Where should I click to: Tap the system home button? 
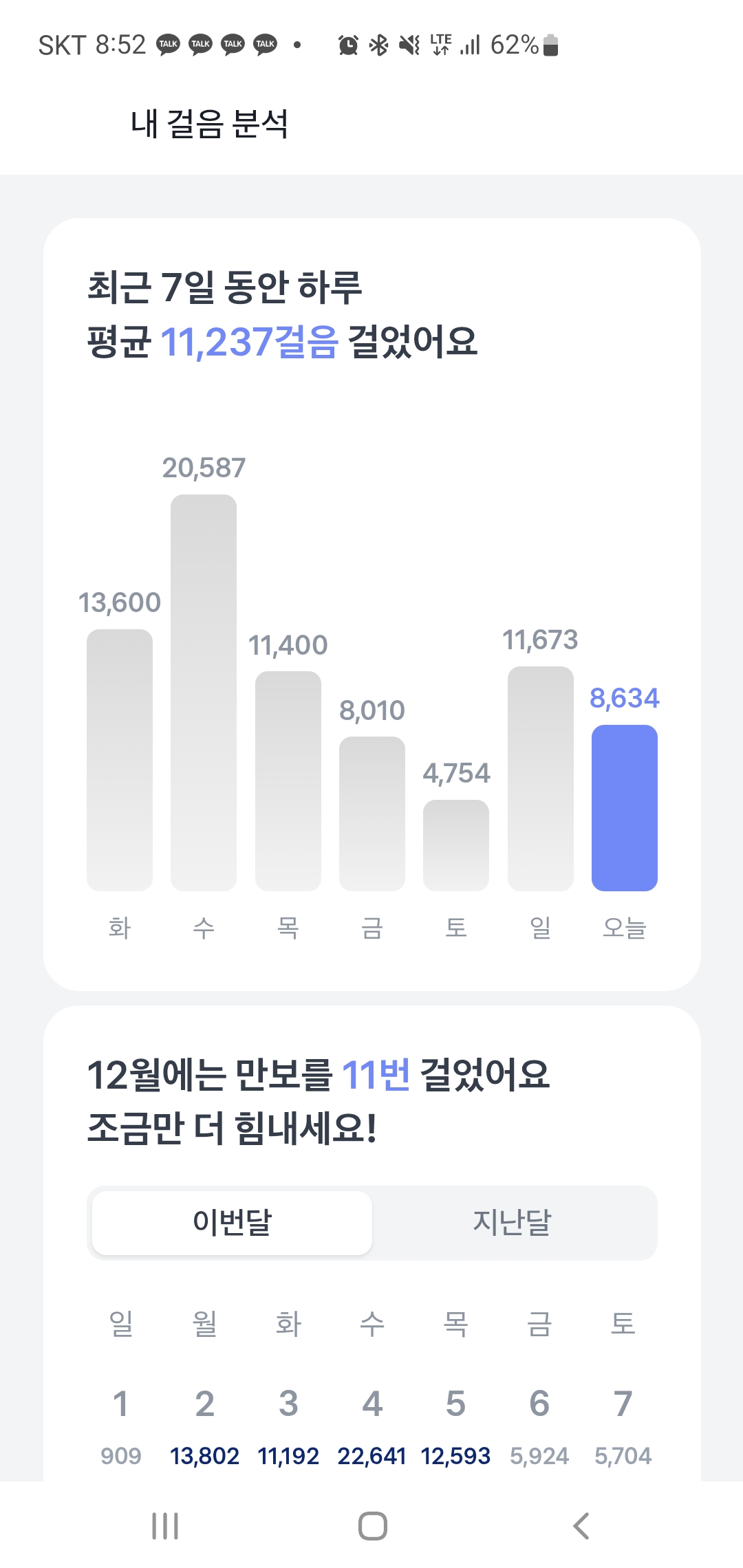click(x=372, y=1525)
